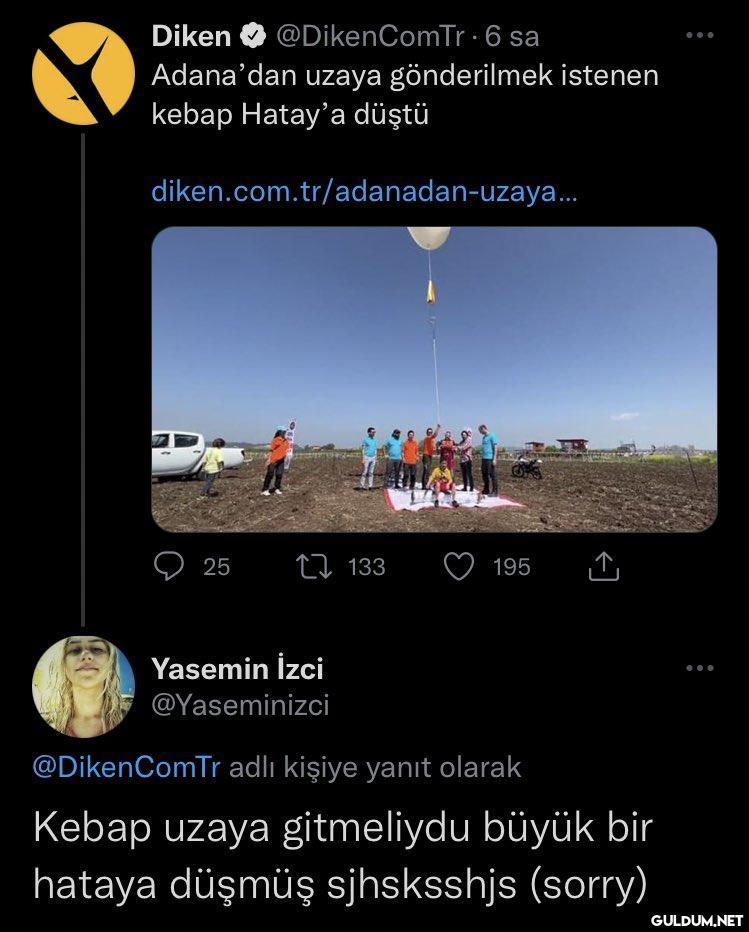Like Diken's tweet

pos(457,567)
